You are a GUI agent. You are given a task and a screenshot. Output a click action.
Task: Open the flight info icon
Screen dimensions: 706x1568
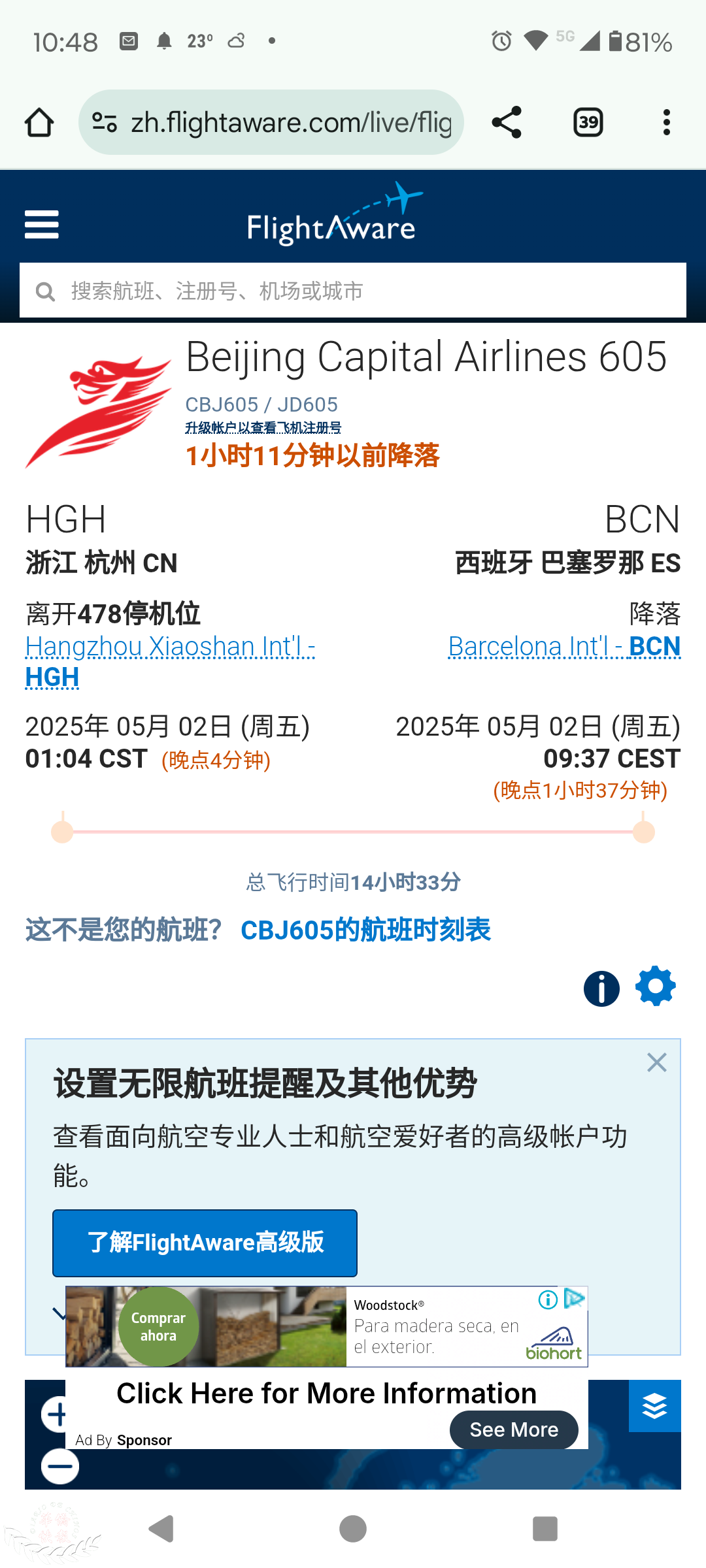[601, 988]
